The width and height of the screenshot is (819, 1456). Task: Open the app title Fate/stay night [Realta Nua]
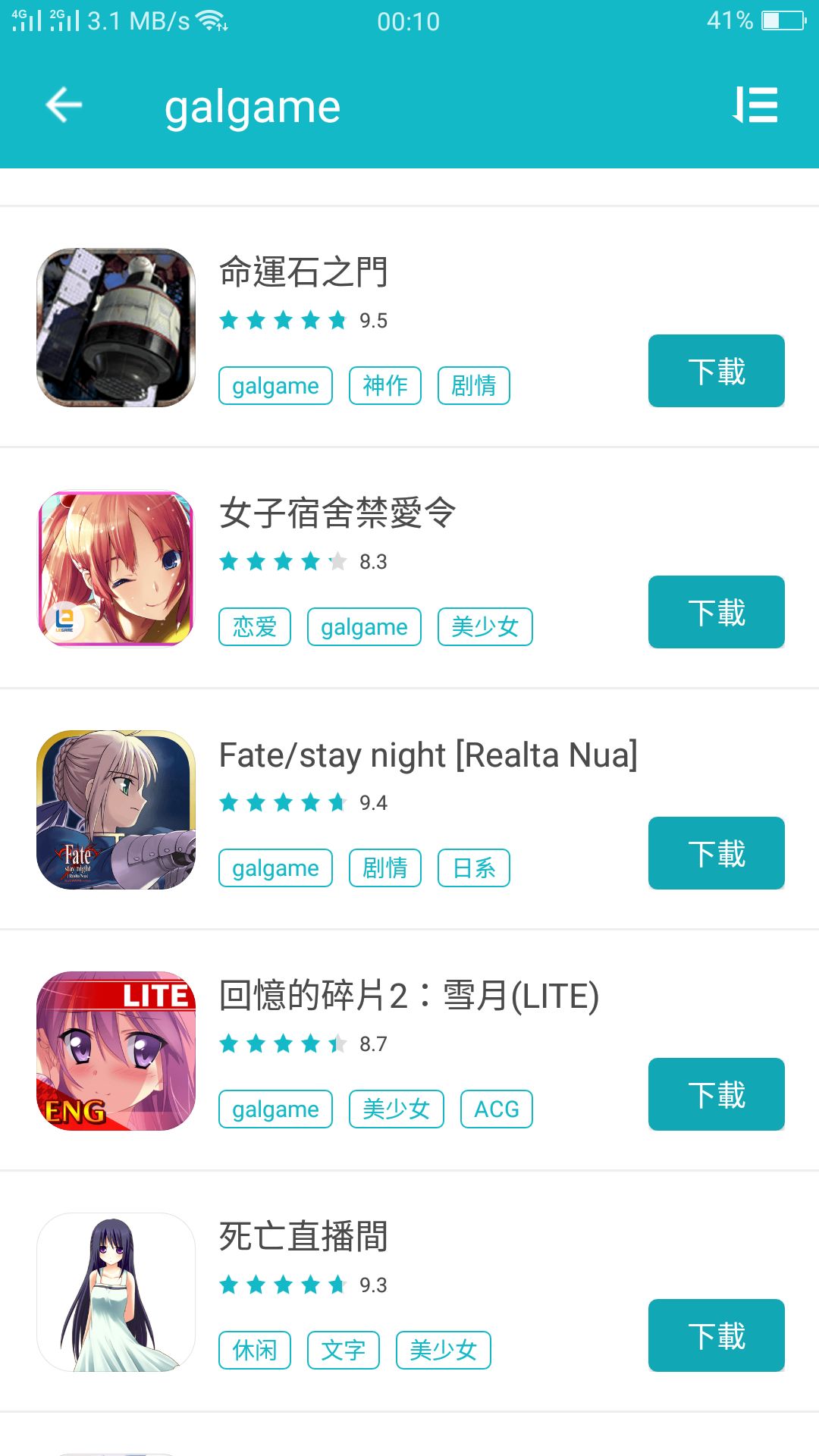428,755
